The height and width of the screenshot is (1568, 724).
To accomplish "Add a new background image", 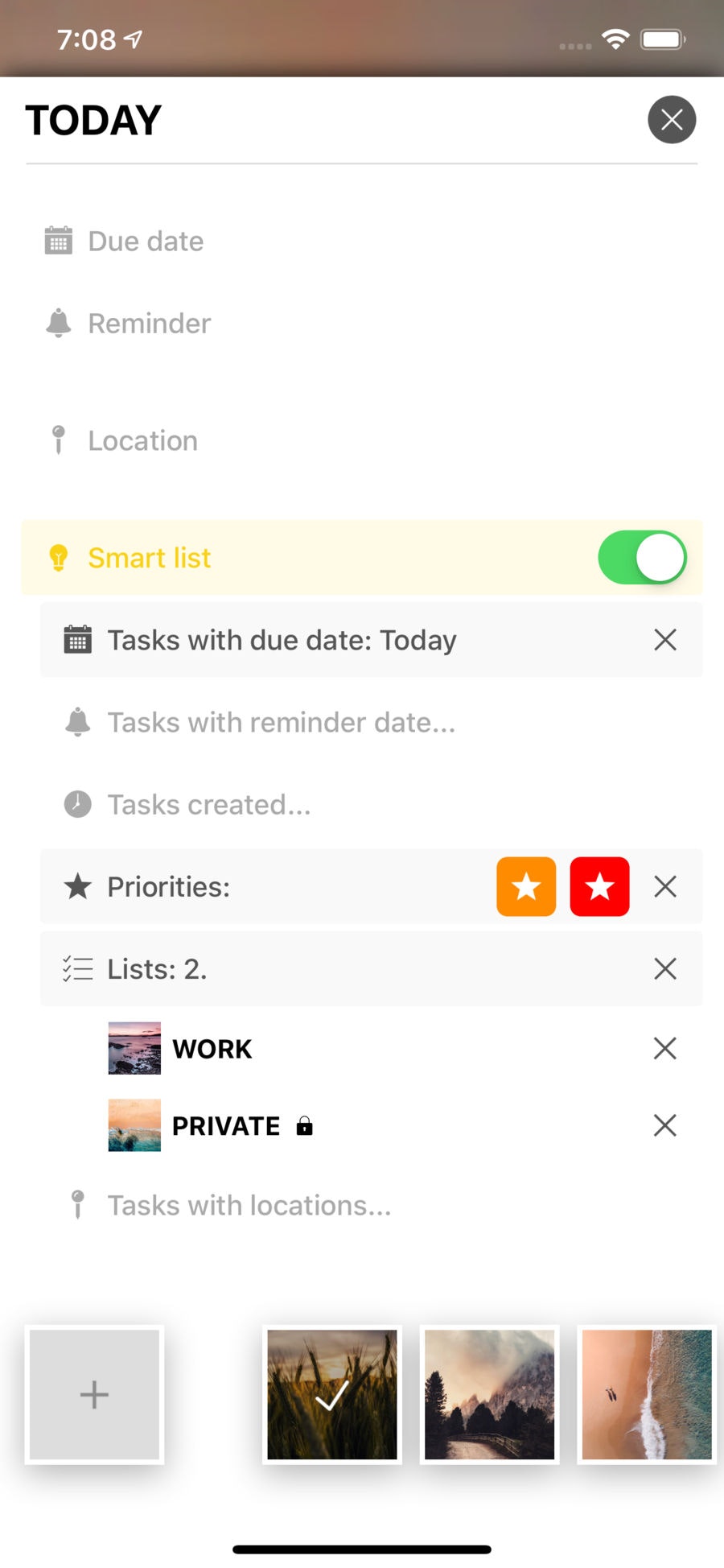I will tap(94, 1395).
